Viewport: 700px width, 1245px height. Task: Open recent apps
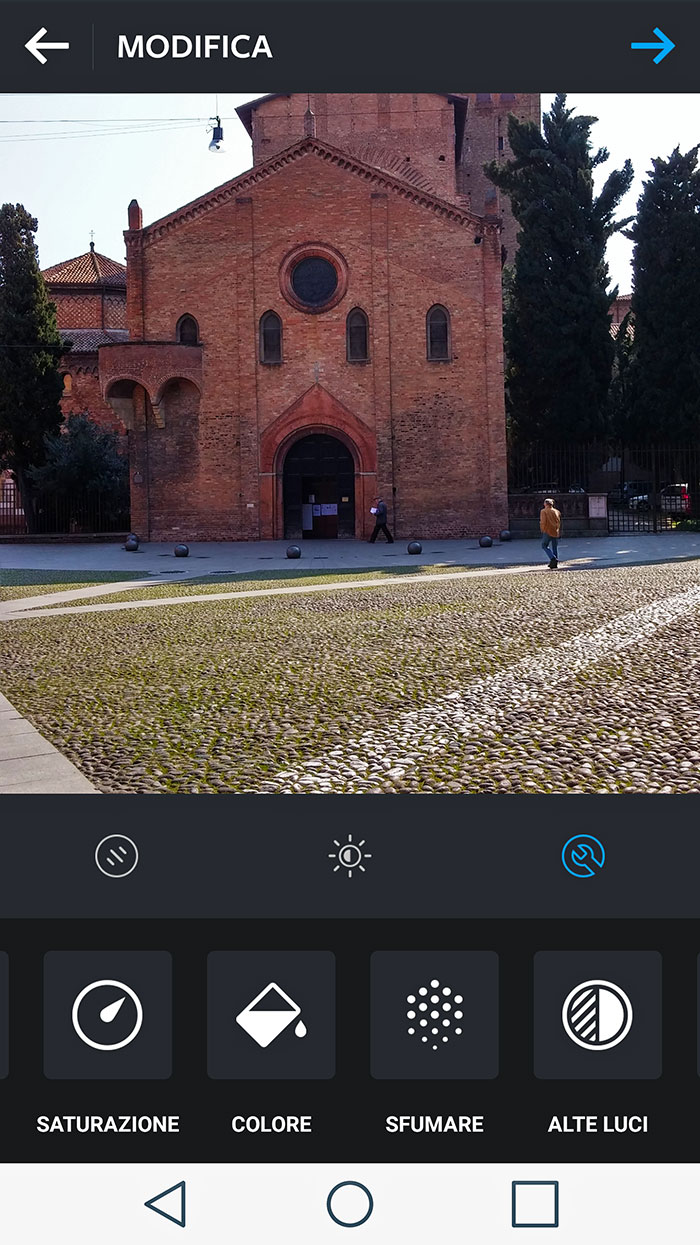pos(535,1204)
